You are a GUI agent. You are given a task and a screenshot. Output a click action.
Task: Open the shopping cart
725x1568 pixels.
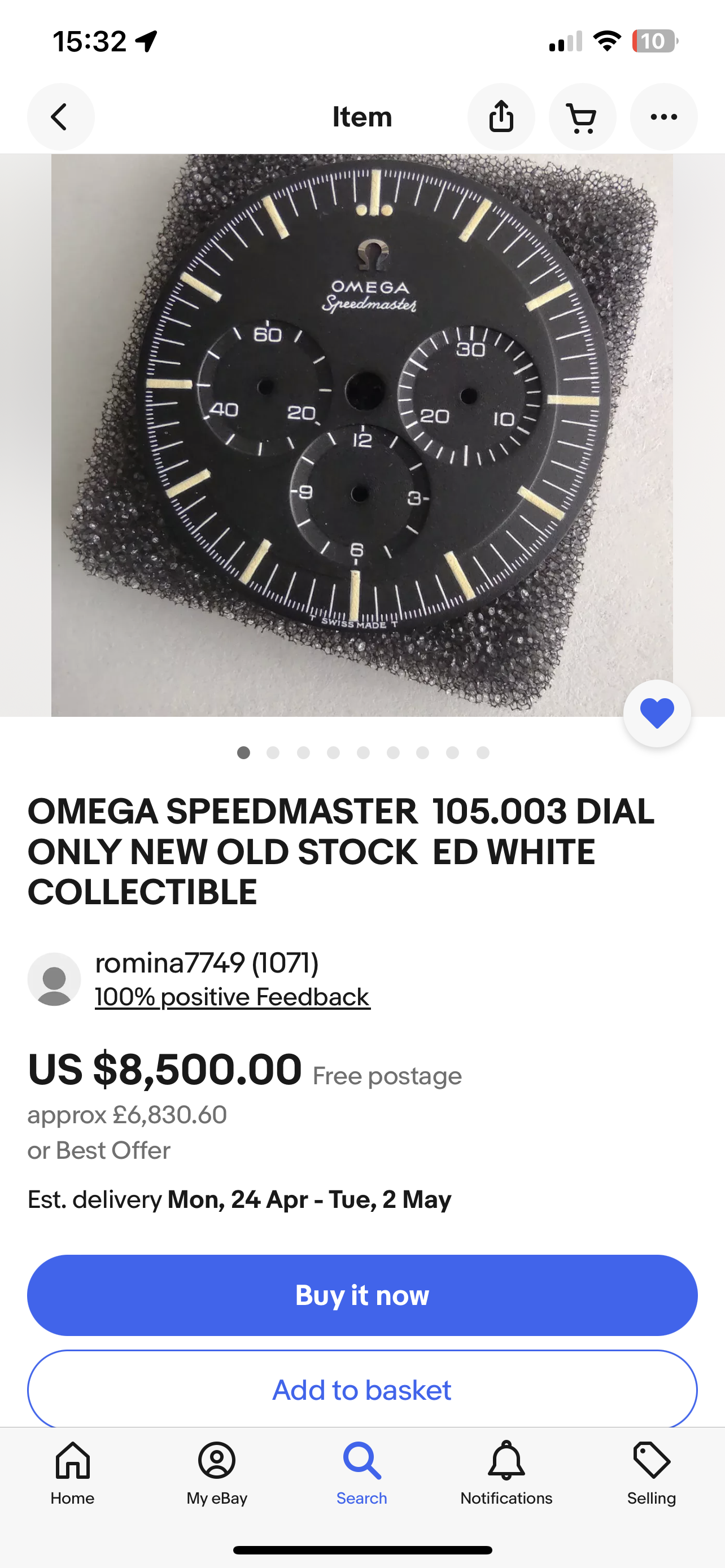click(582, 117)
